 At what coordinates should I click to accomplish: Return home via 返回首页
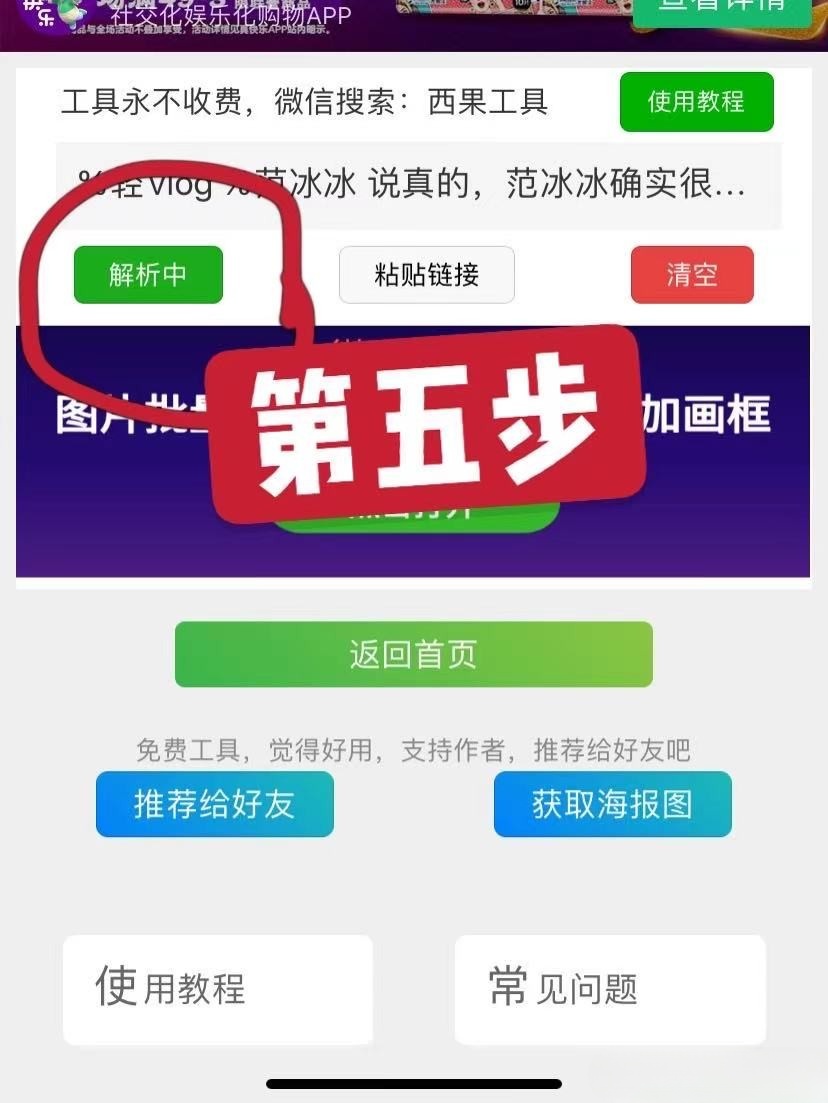(x=413, y=655)
